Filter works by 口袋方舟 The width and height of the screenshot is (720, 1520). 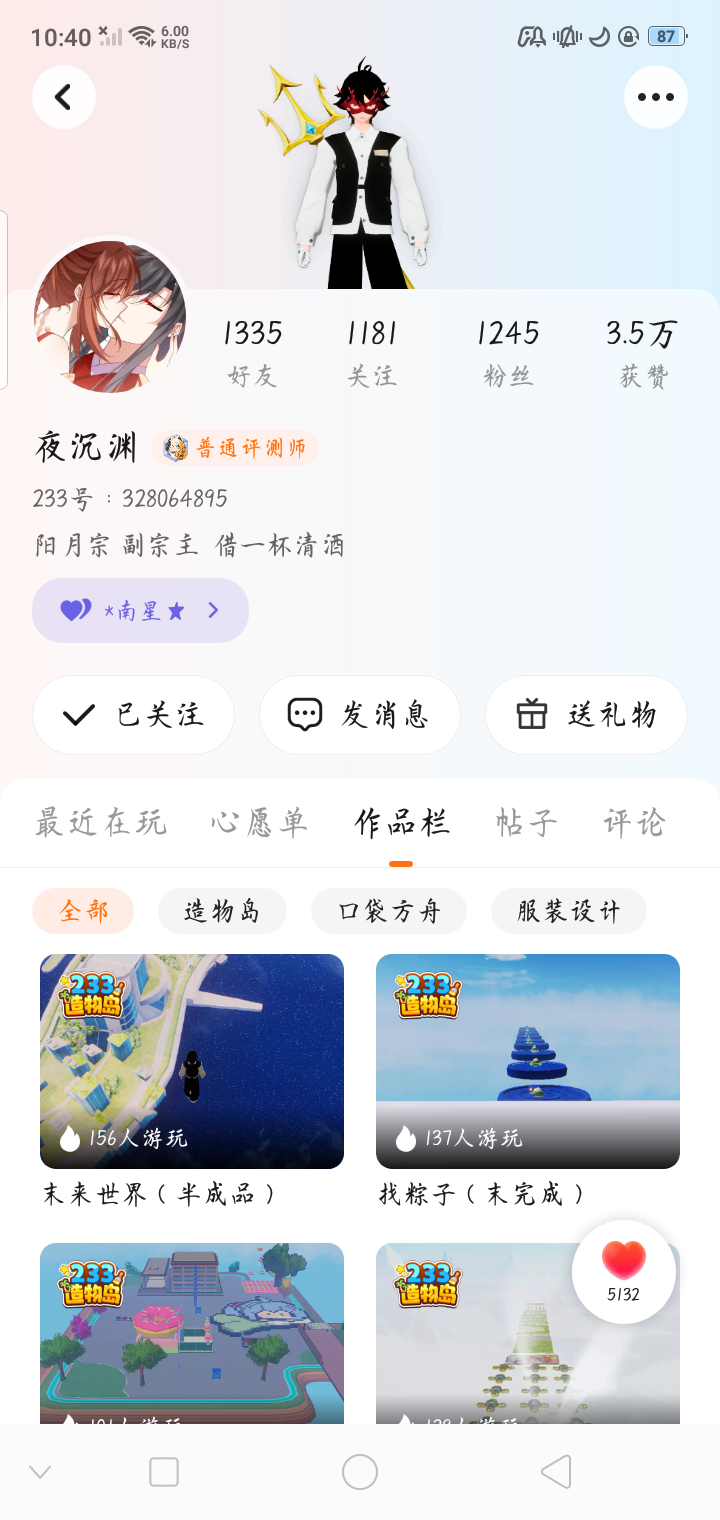[388, 911]
